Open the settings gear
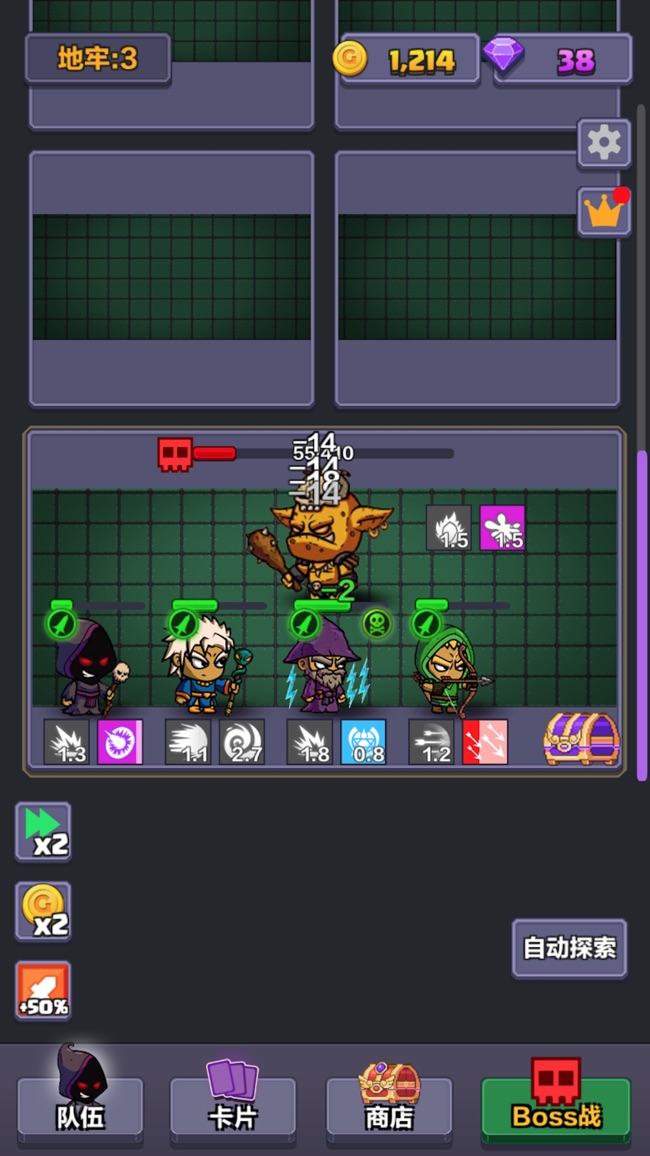 pos(603,143)
